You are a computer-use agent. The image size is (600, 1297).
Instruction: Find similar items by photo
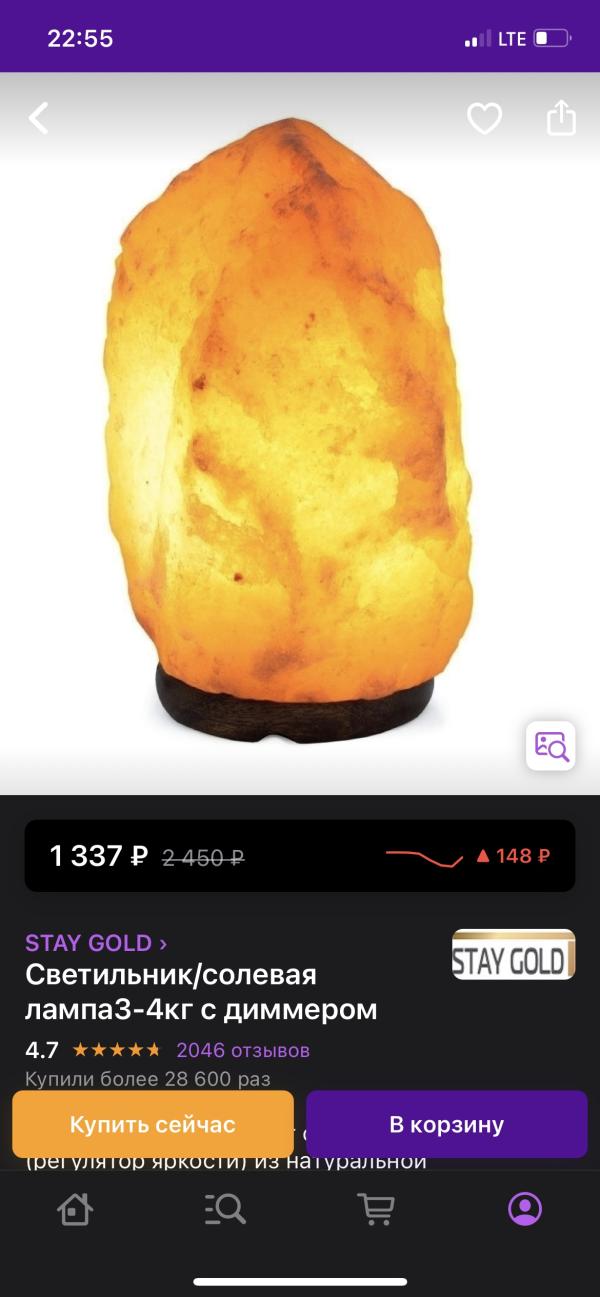[x=551, y=746]
